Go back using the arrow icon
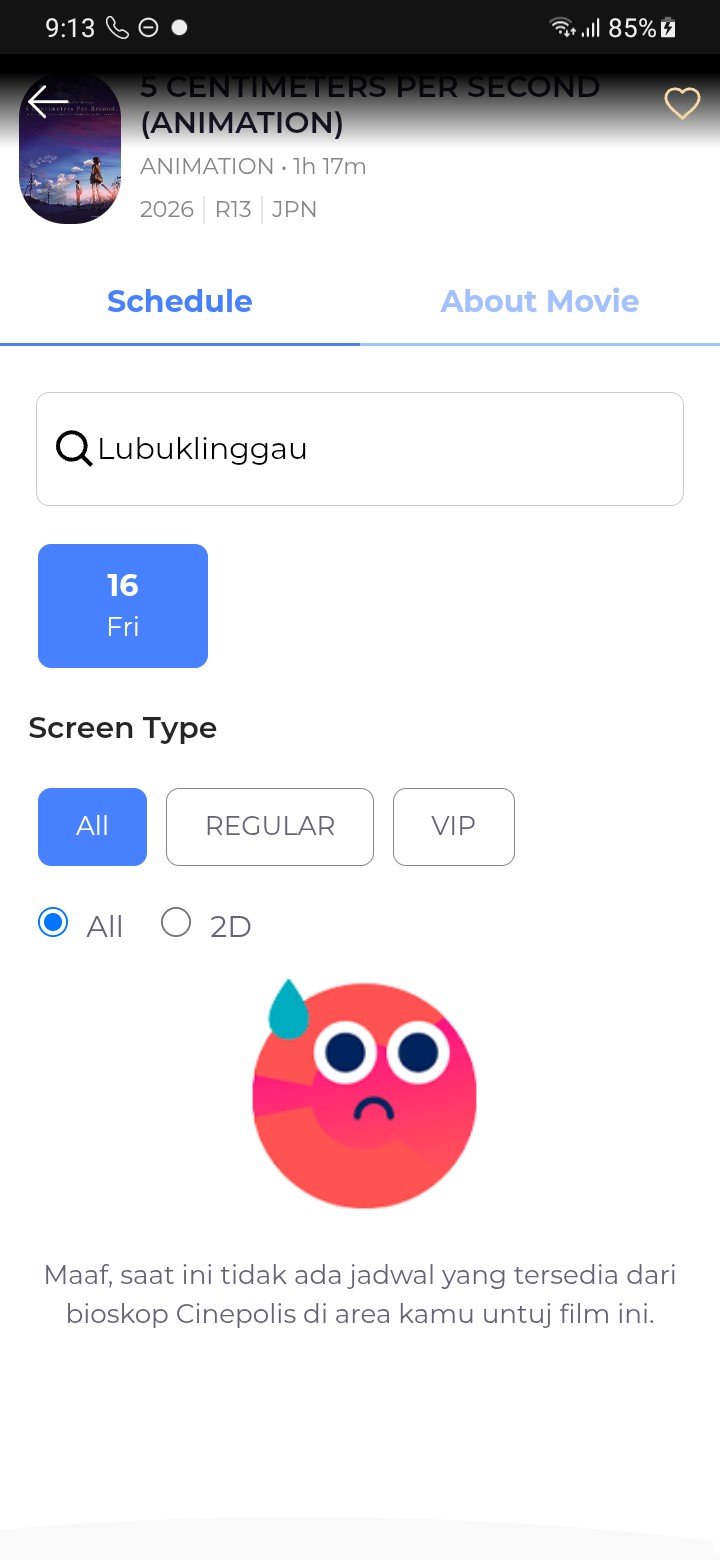The width and height of the screenshot is (720, 1560). point(47,102)
